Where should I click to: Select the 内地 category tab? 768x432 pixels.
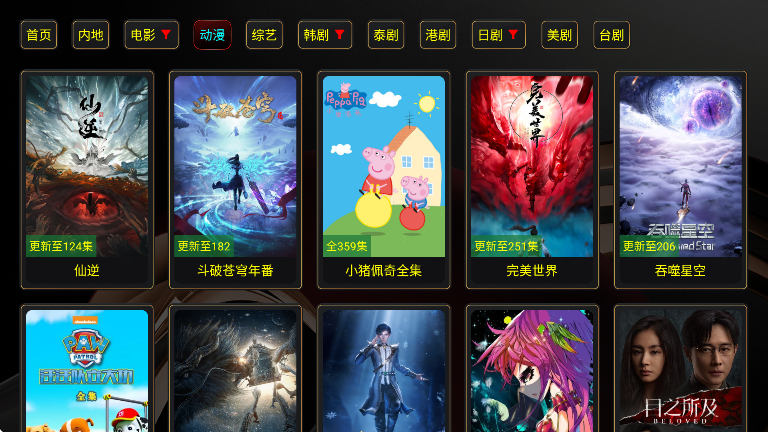click(x=91, y=35)
